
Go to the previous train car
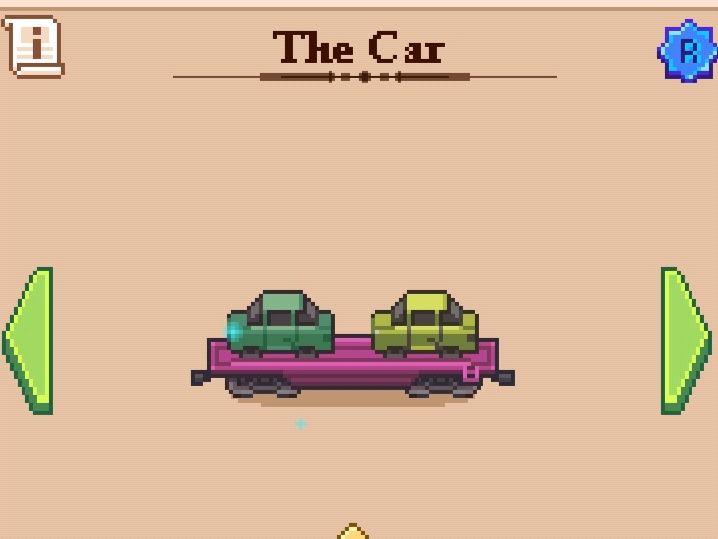click(31, 340)
